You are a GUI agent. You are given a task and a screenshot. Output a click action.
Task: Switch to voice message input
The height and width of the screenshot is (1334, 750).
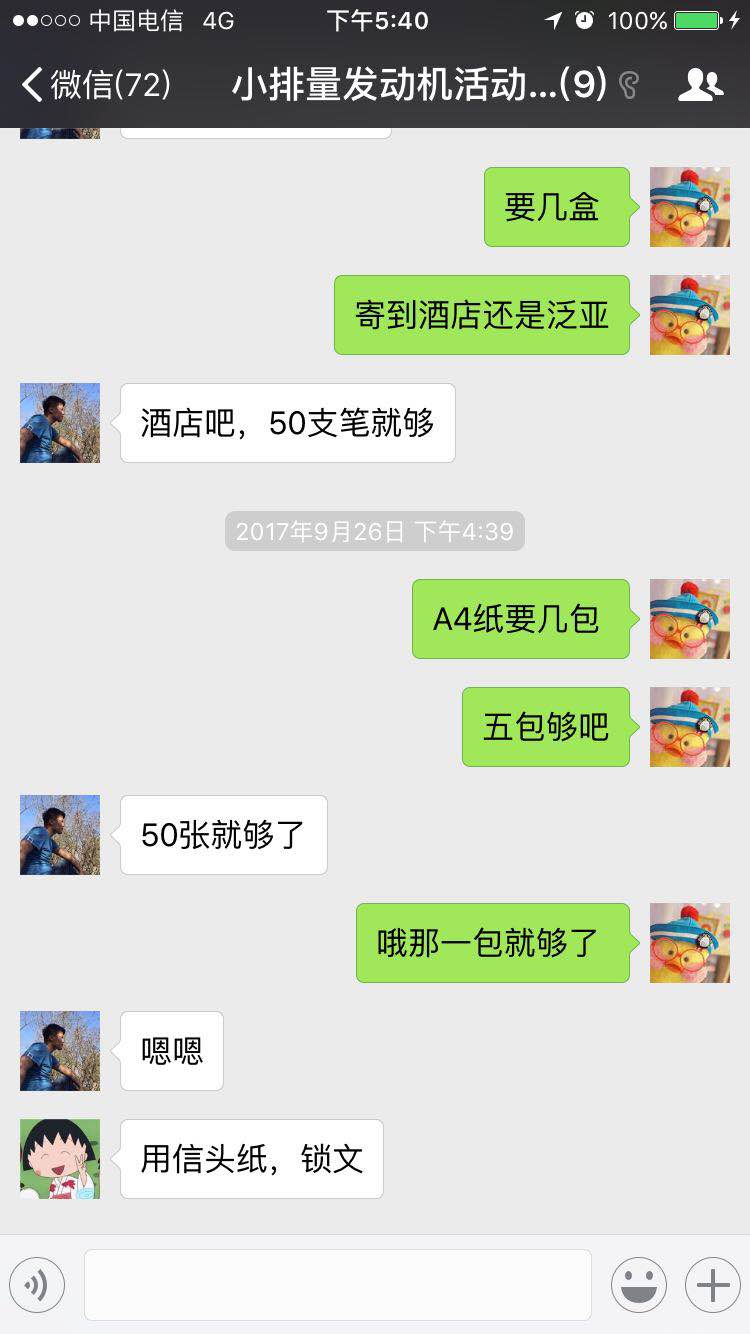(37, 1285)
